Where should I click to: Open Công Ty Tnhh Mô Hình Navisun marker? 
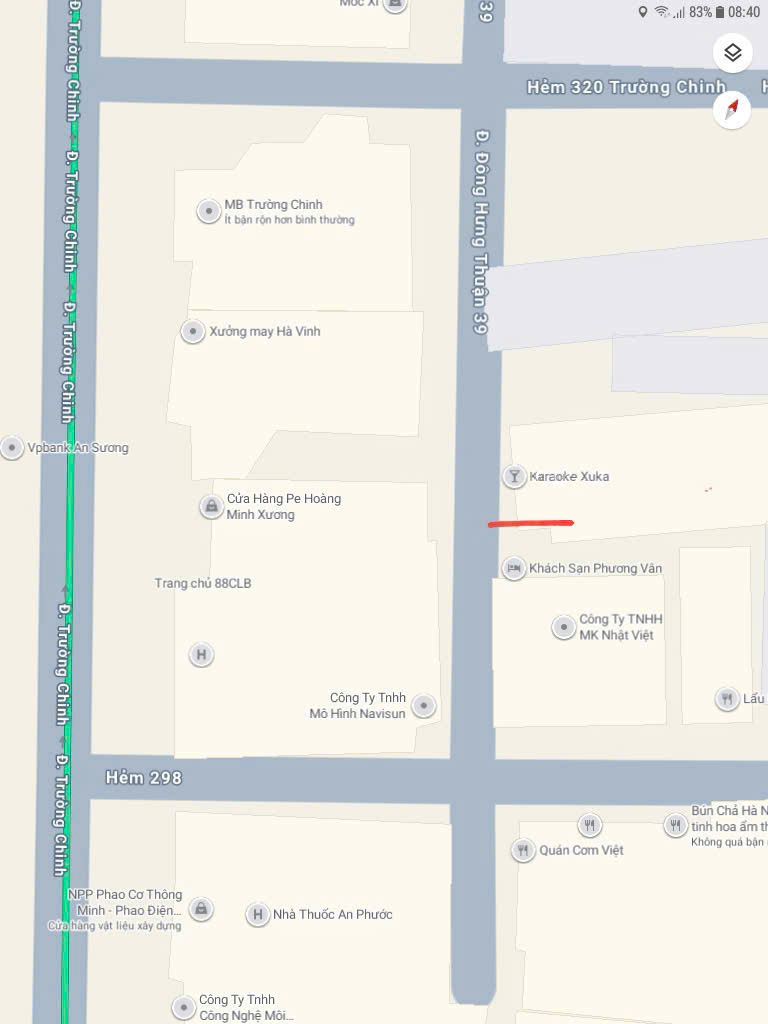[x=424, y=705]
